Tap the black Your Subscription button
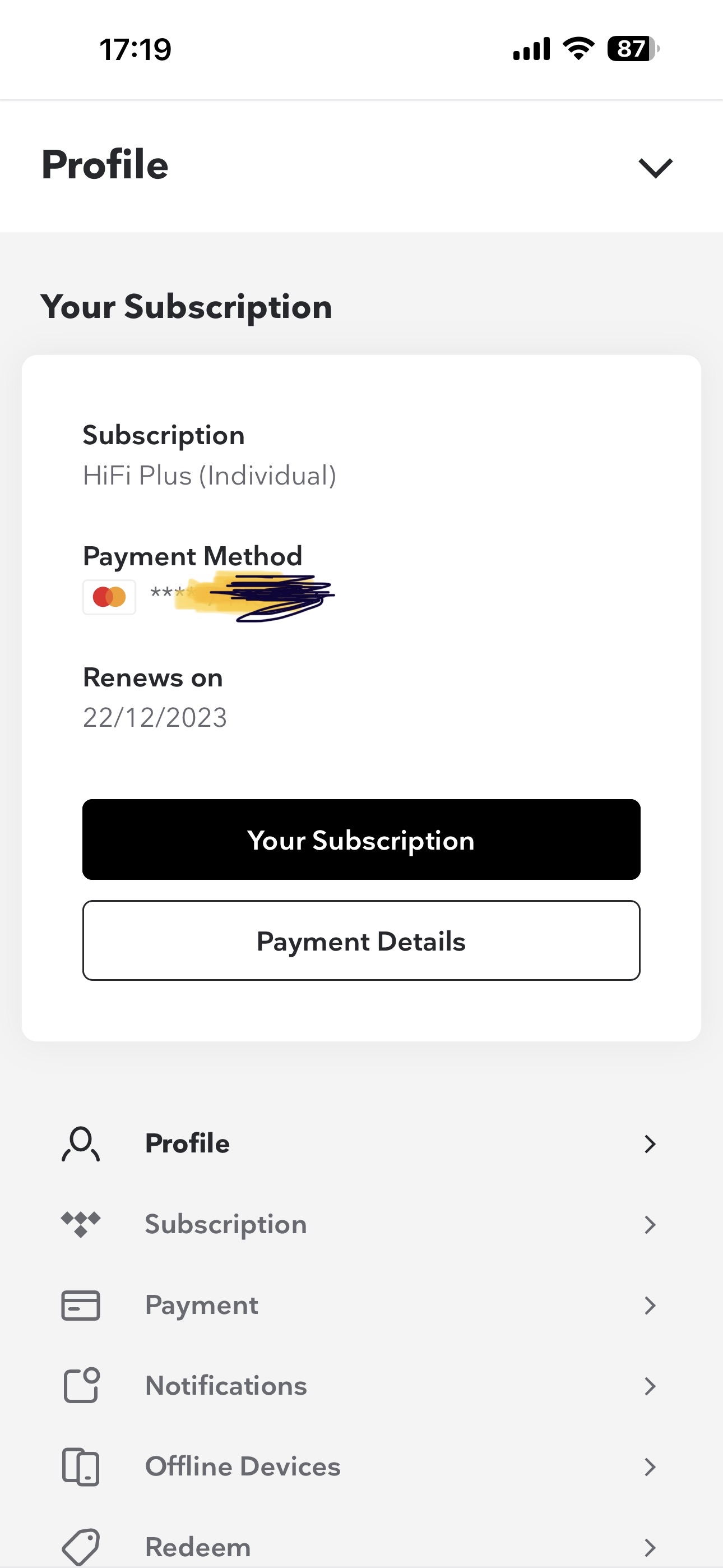 click(361, 840)
